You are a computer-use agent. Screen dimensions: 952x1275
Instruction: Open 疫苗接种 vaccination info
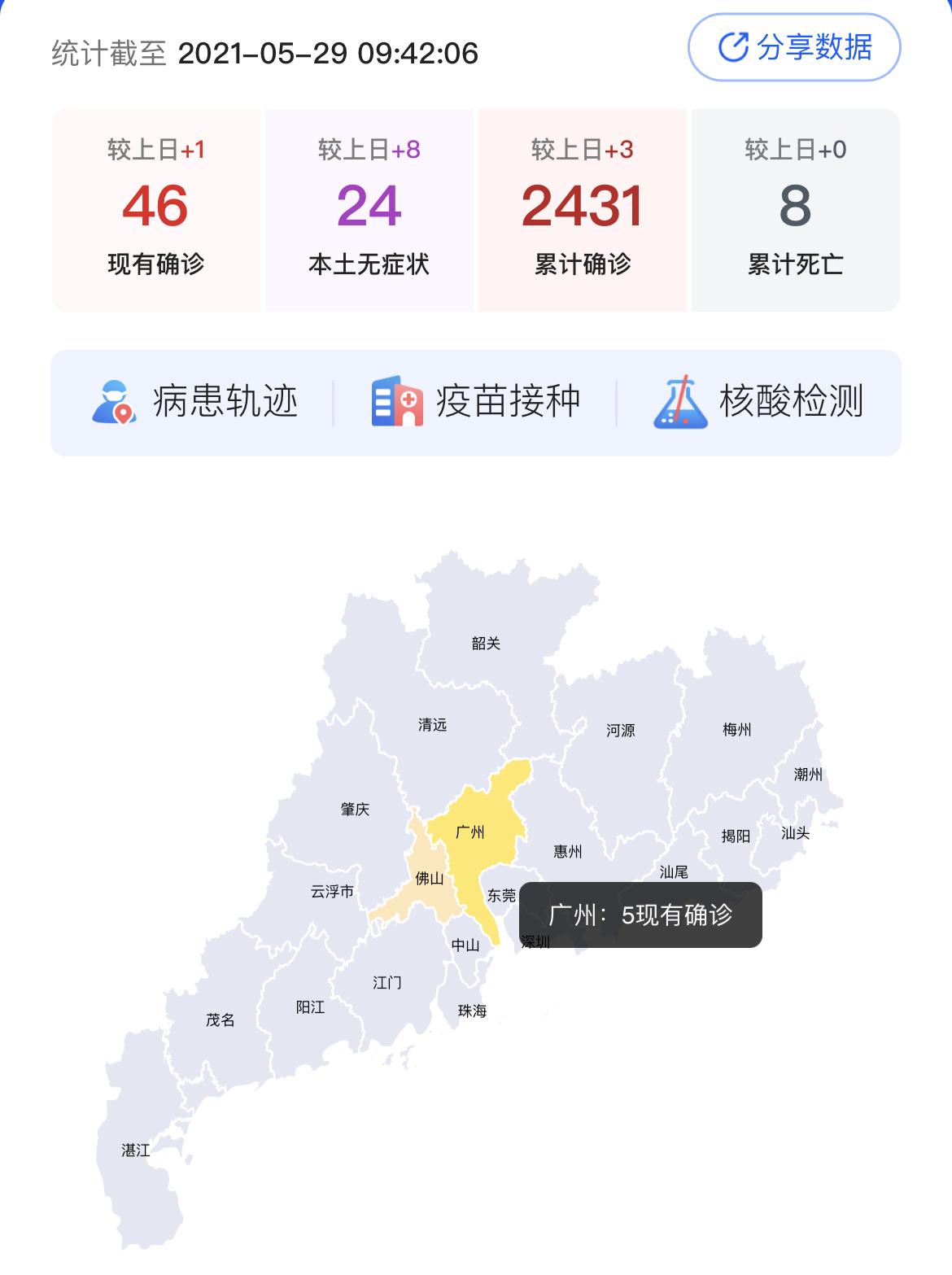pos(476,402)
